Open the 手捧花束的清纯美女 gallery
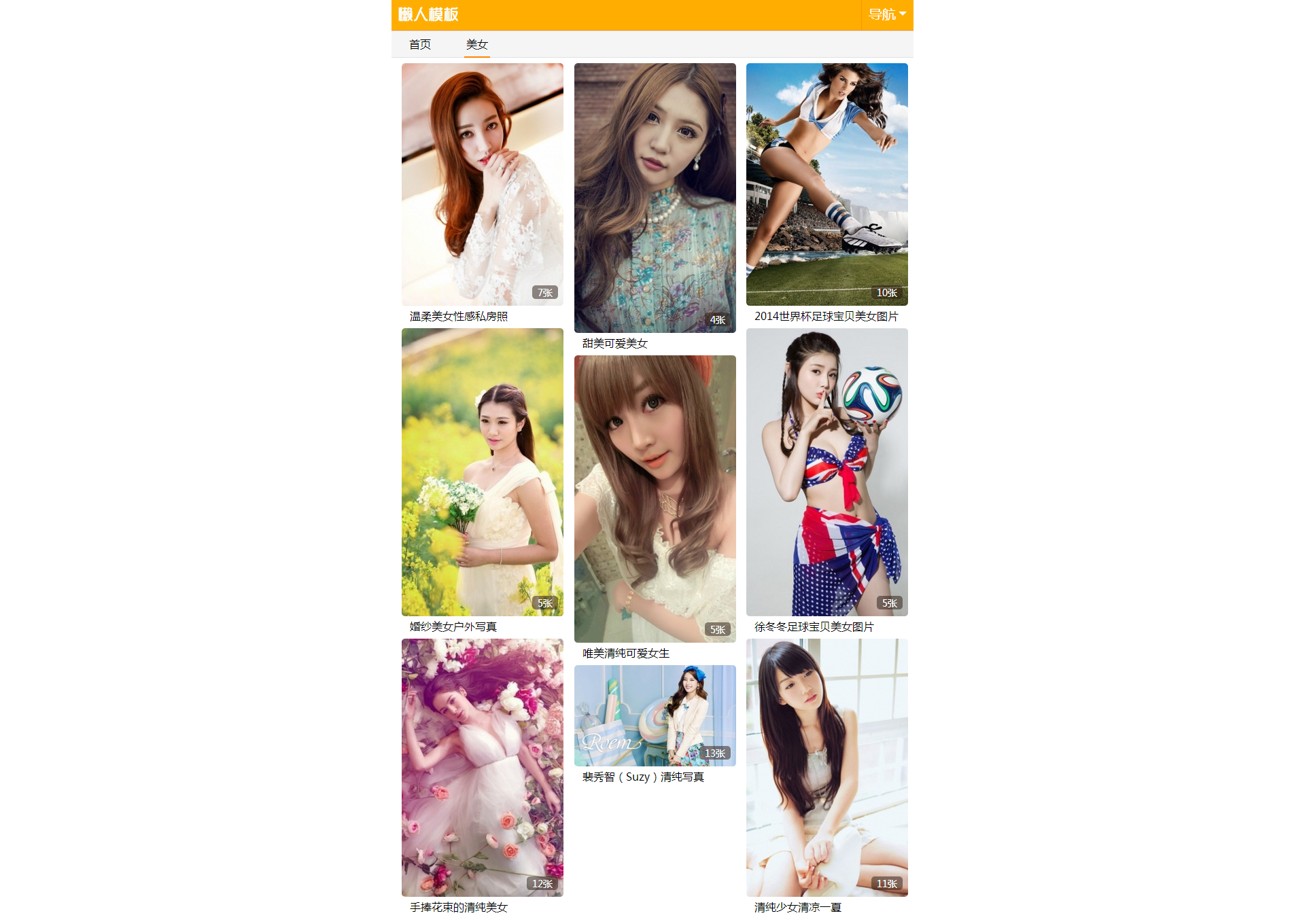The image size is (1305, 924). pos(482,768)
